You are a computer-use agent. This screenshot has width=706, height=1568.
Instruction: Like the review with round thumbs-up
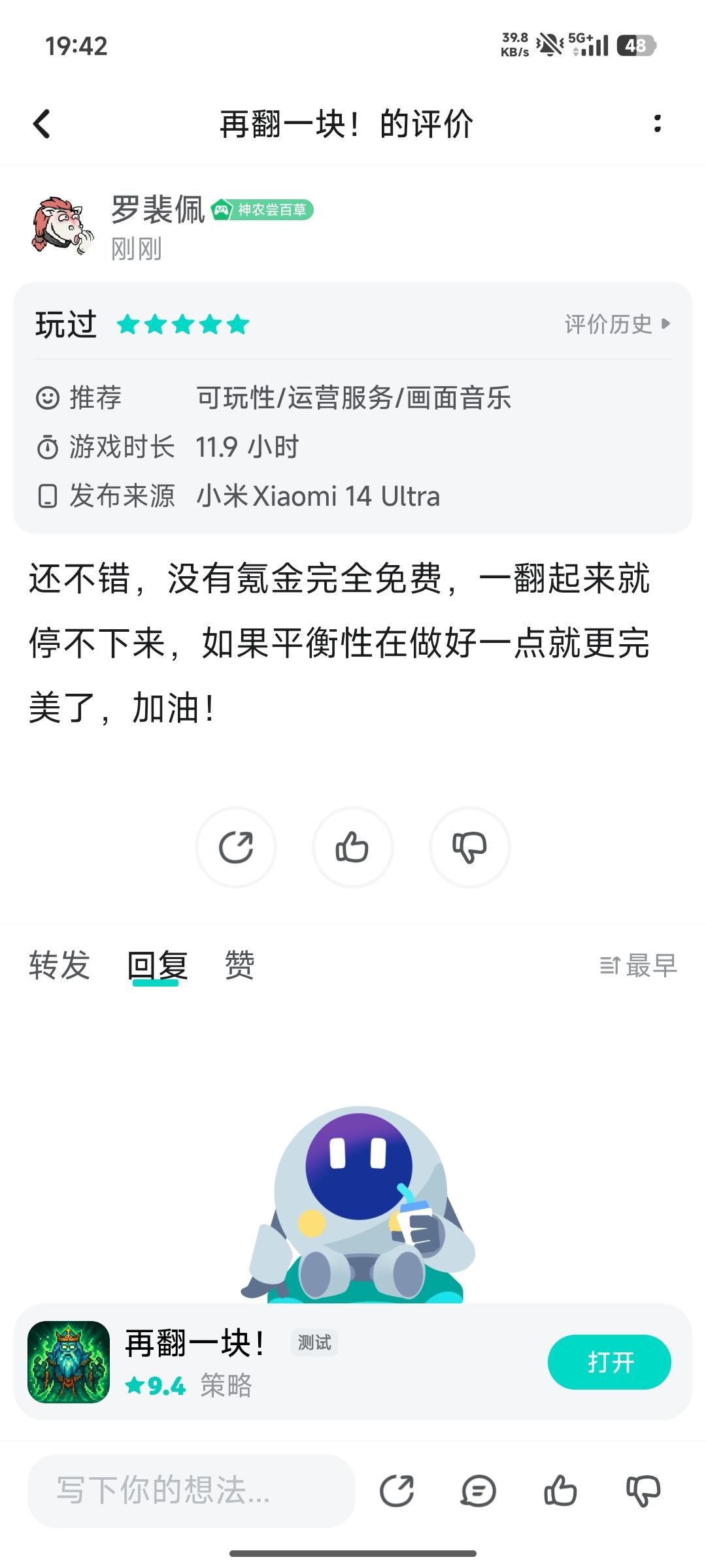352,847
